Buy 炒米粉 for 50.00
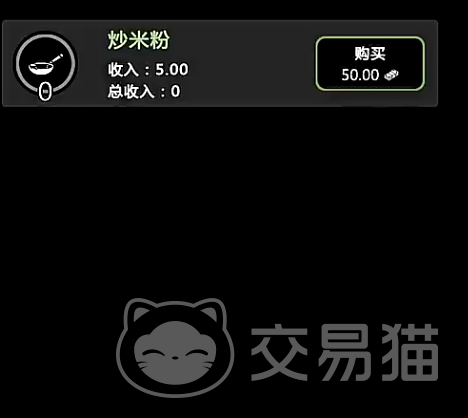 [370, 64]
